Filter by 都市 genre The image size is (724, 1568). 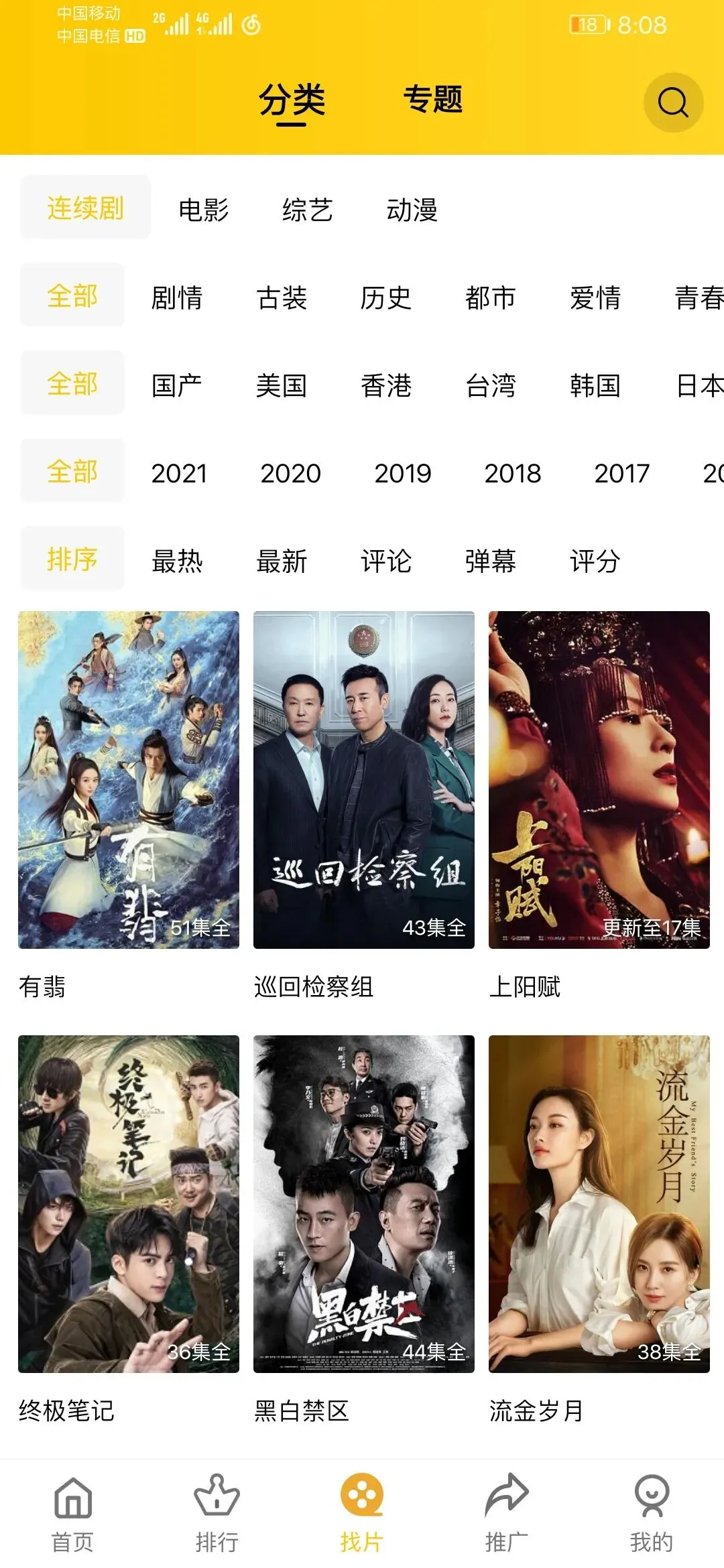tap(490, 298)
